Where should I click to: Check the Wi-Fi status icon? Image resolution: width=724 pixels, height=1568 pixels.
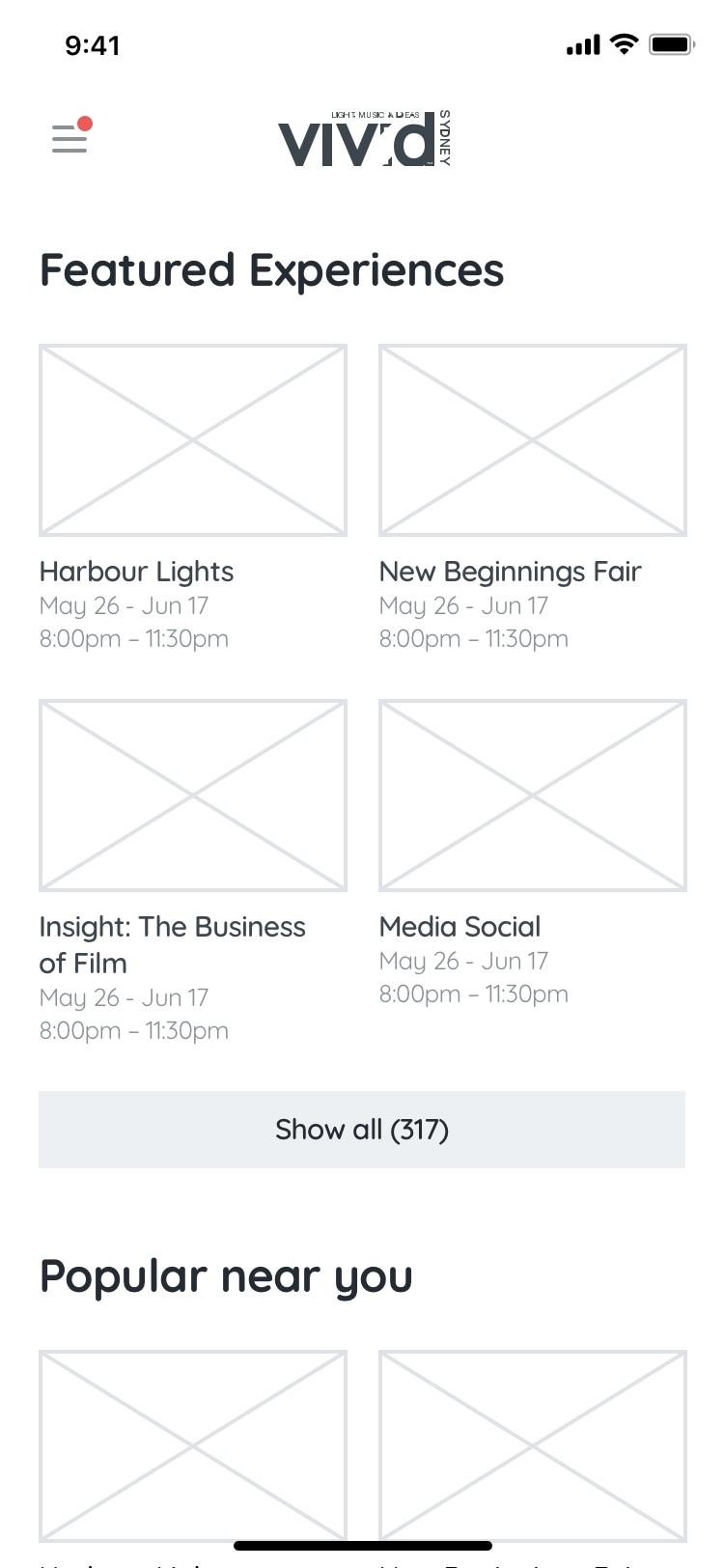tap(623, 43)
